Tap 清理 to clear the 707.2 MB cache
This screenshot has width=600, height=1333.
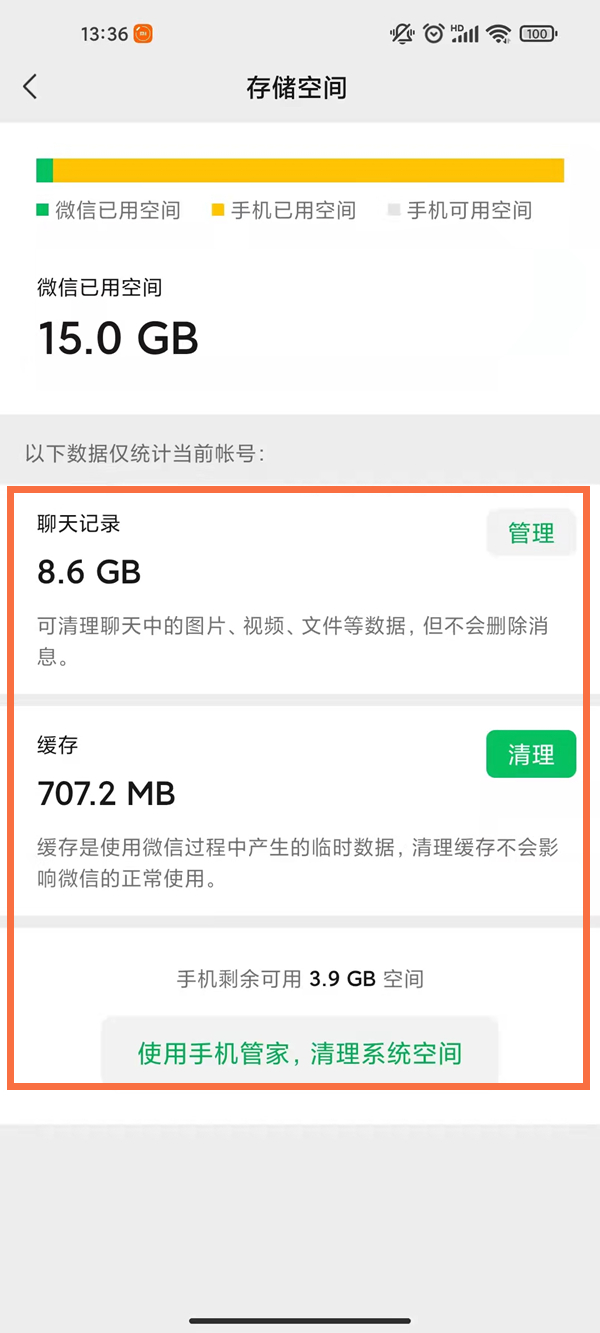click(531, 755)
